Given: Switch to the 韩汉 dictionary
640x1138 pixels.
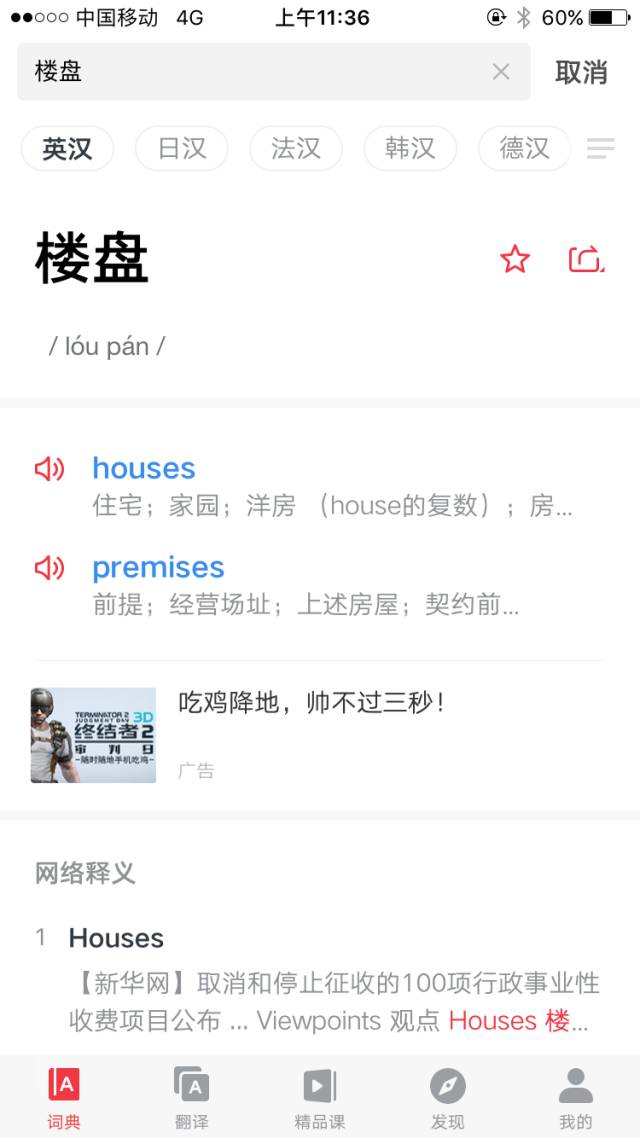Looking at the screenshot, I should 410,149.
